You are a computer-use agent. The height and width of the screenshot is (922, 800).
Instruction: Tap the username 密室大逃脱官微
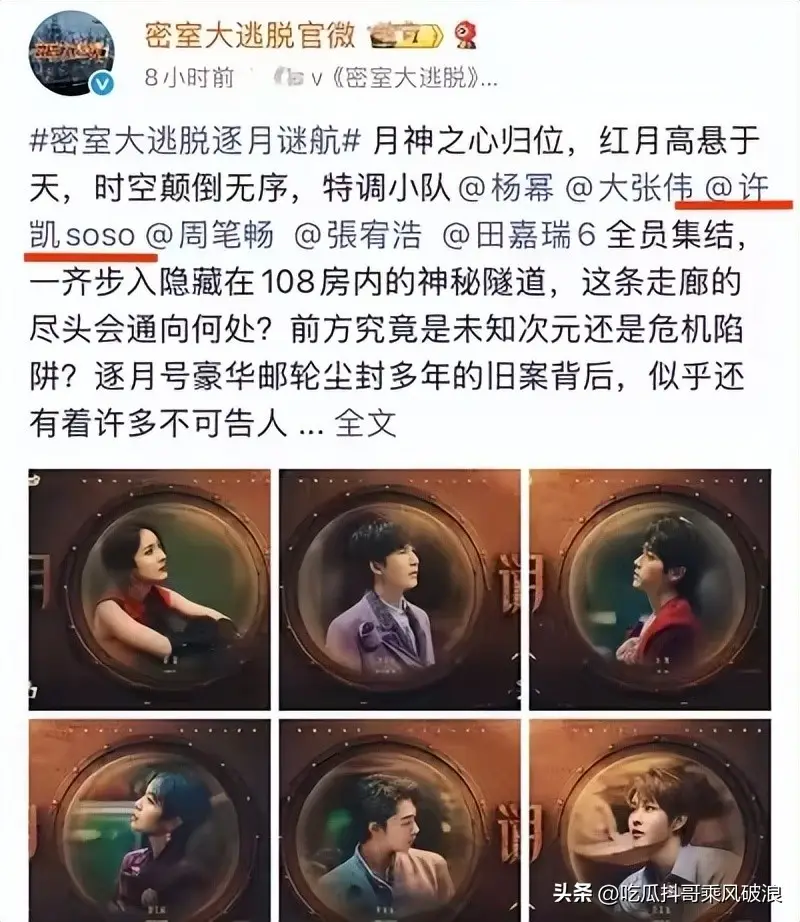pyautogui.click(x=251, y=35)
